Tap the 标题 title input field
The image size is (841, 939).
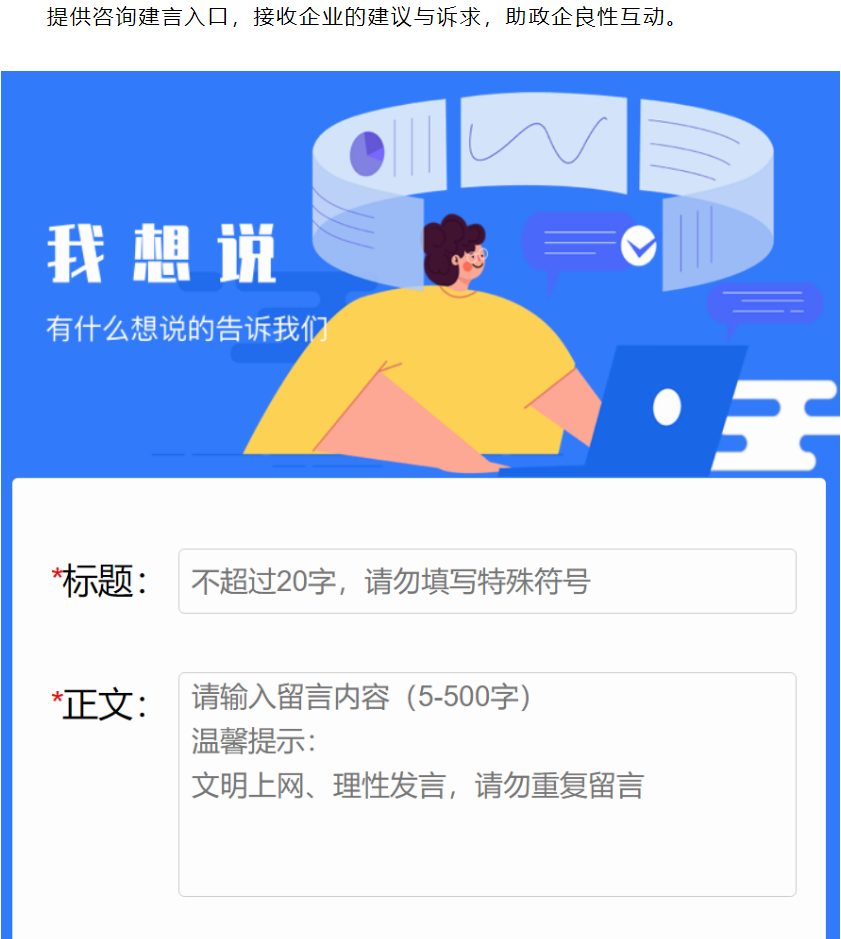click(487, 581)
